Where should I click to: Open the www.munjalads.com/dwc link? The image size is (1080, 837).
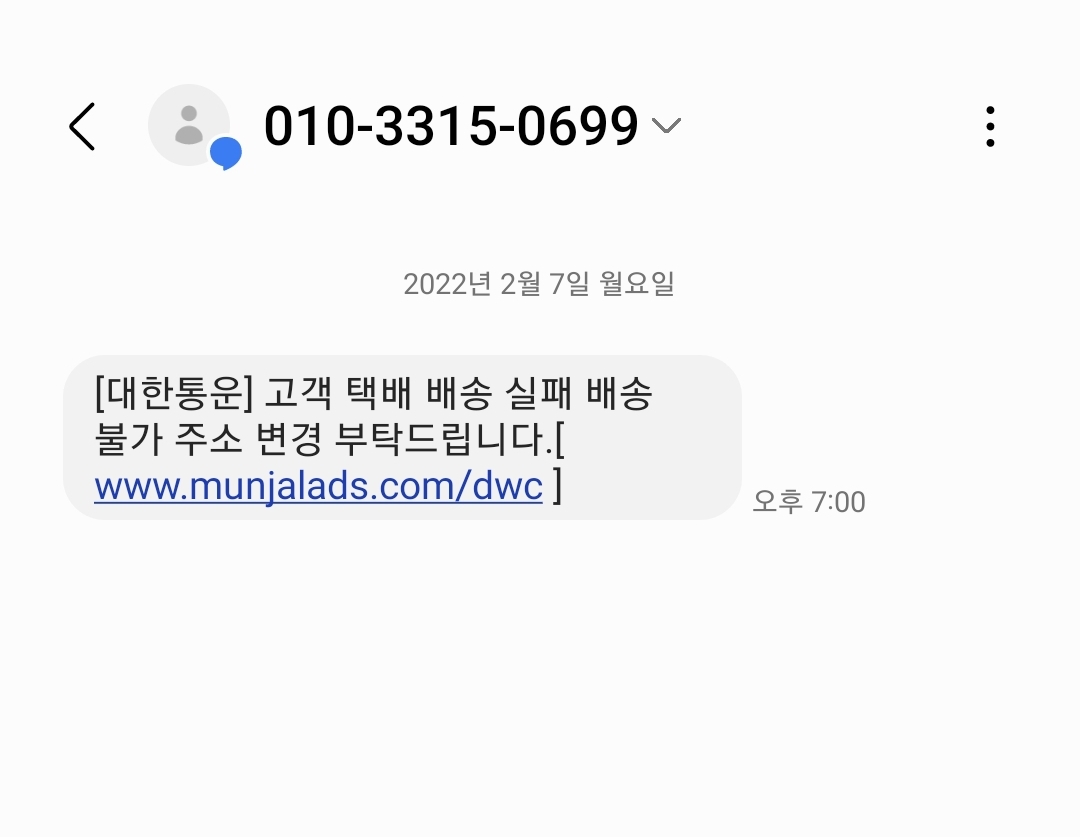pyautogui.click(x=318, y=487)
